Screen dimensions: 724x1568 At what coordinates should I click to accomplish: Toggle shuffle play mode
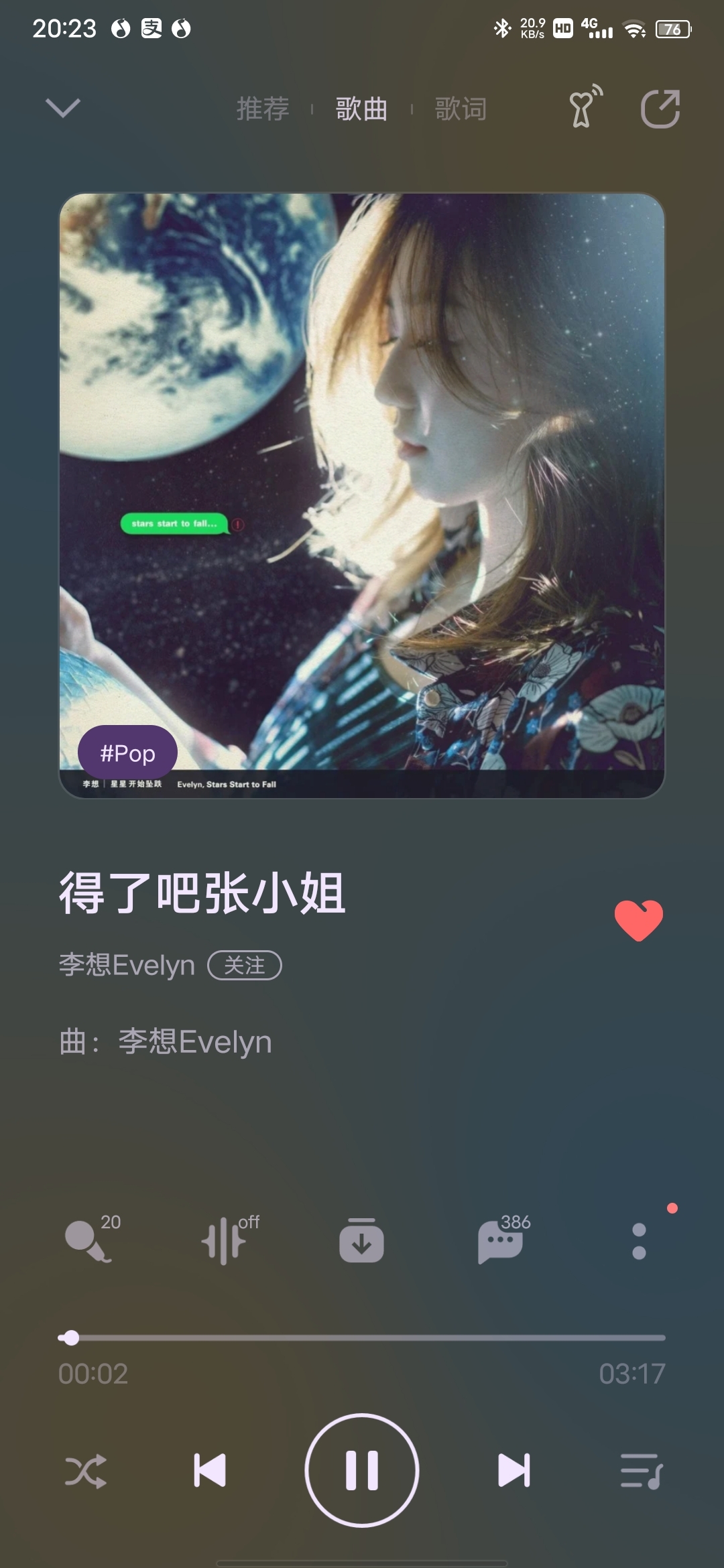pyautogui.click(x=86, y=1471)
